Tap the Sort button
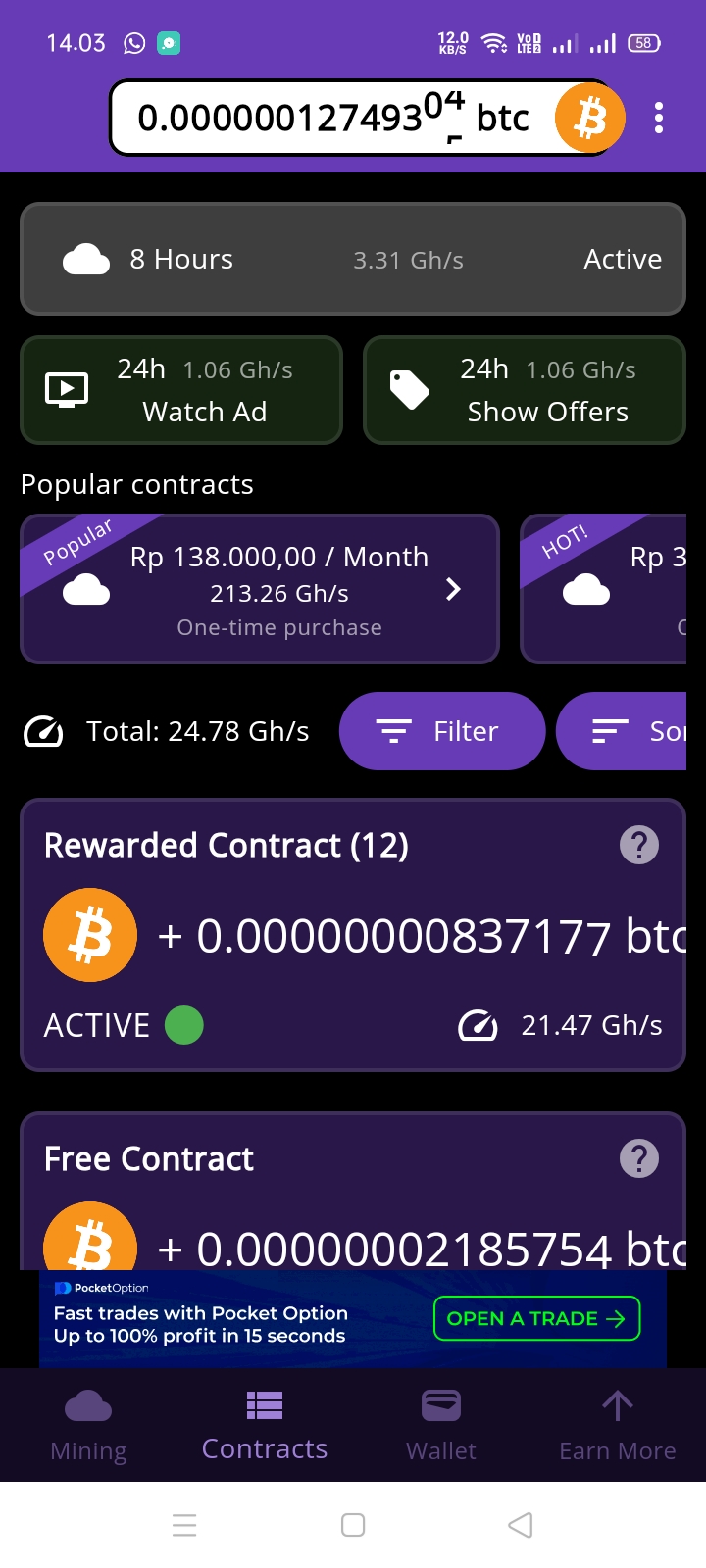This screenshot has width=706, height=1568. (624, 731)
